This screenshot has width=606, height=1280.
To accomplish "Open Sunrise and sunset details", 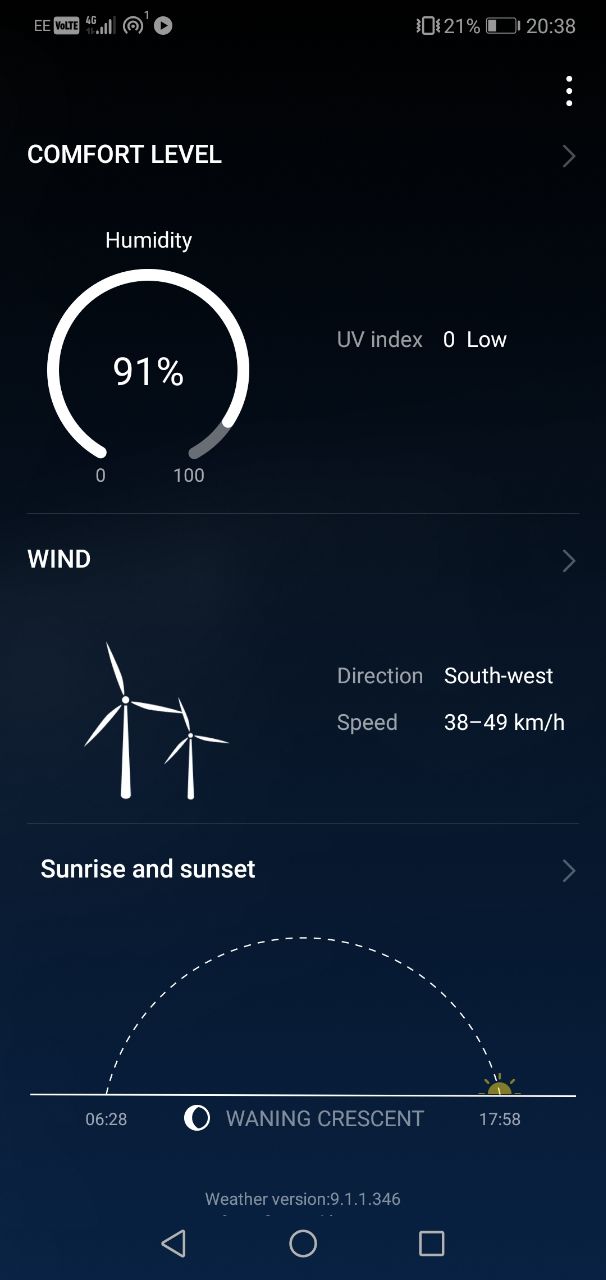I will tap(303, 870).
